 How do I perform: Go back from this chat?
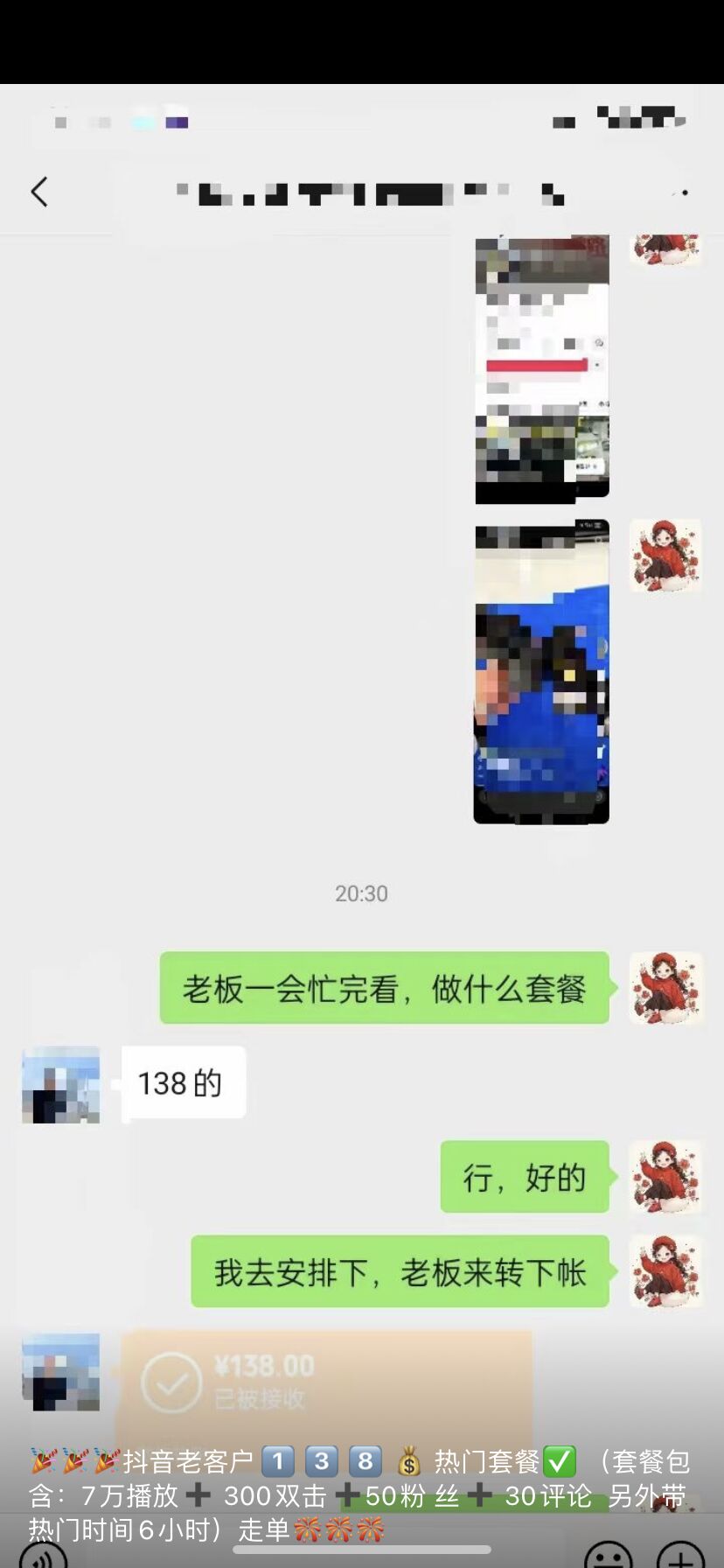39,192
